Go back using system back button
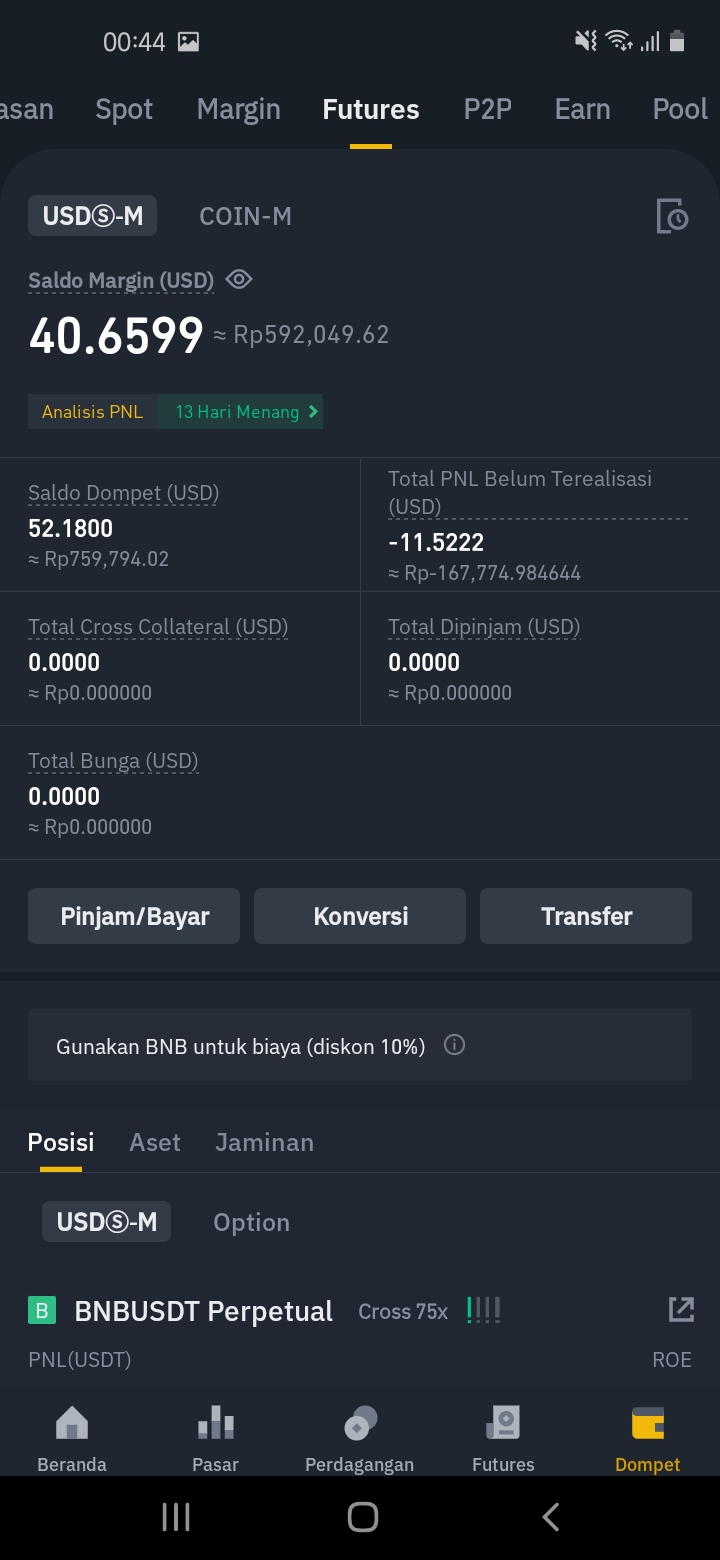Image resolution: width=720 pixels, height=1560 pixels. pos(550,1517)
